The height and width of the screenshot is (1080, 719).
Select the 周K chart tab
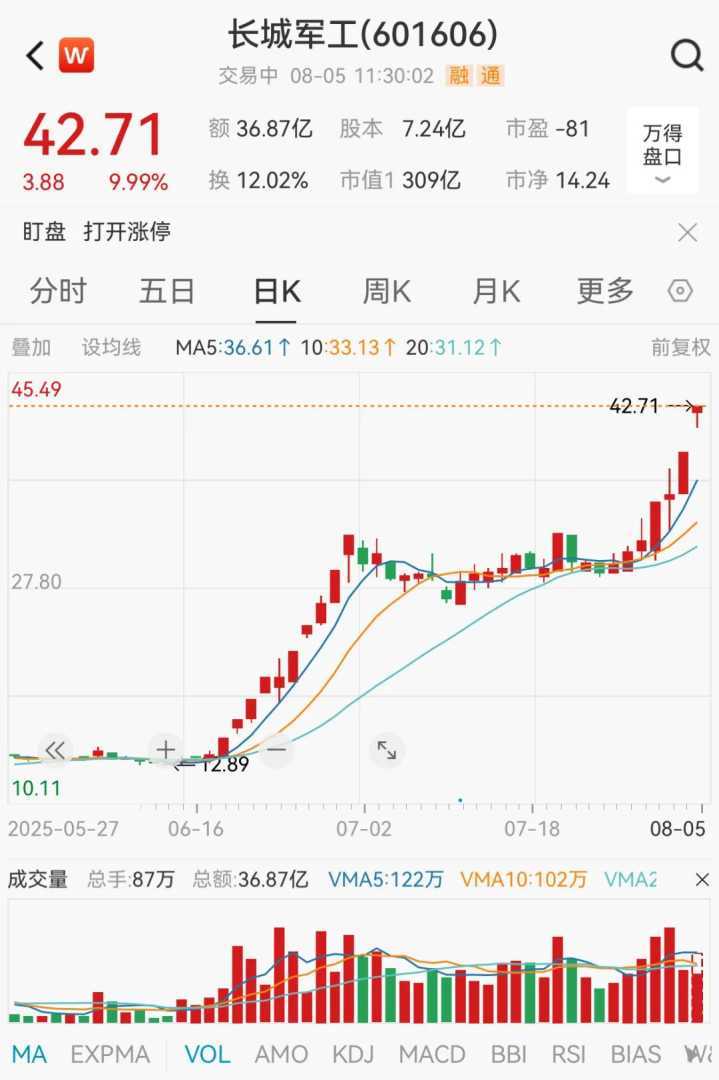386,292
